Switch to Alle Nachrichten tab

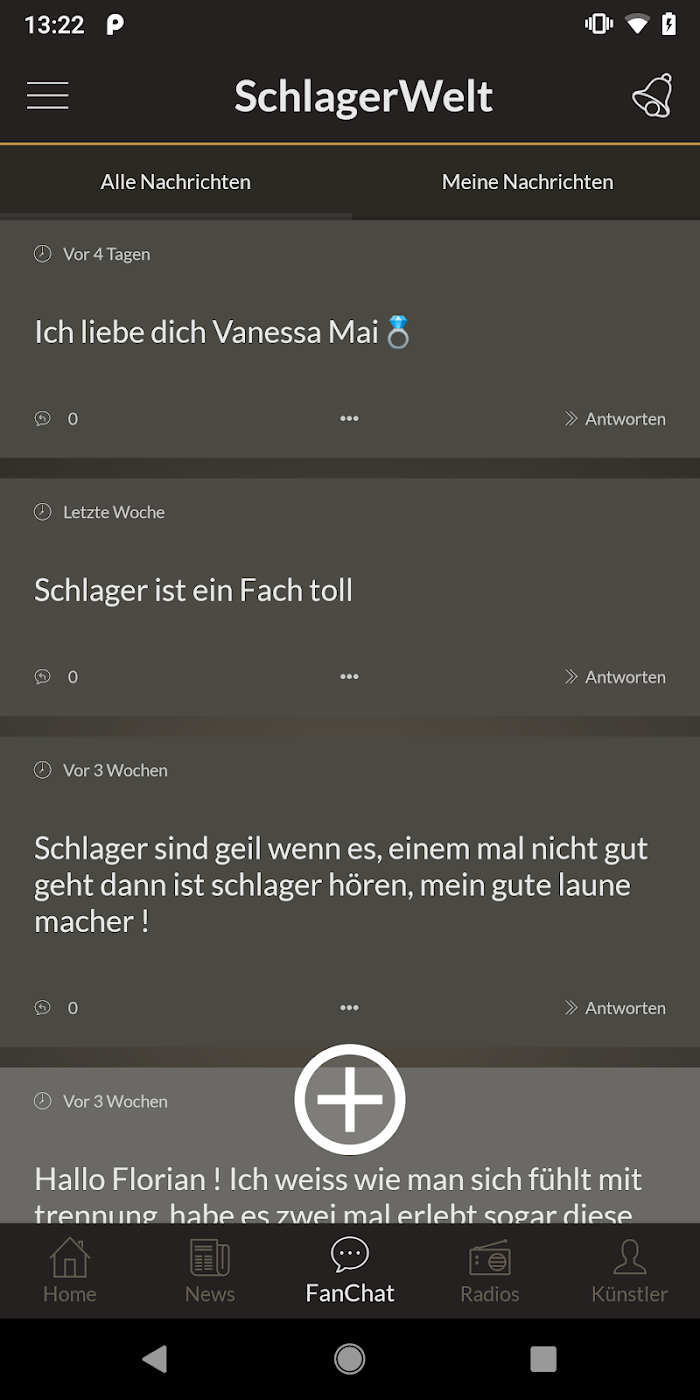tap(176, 182)
